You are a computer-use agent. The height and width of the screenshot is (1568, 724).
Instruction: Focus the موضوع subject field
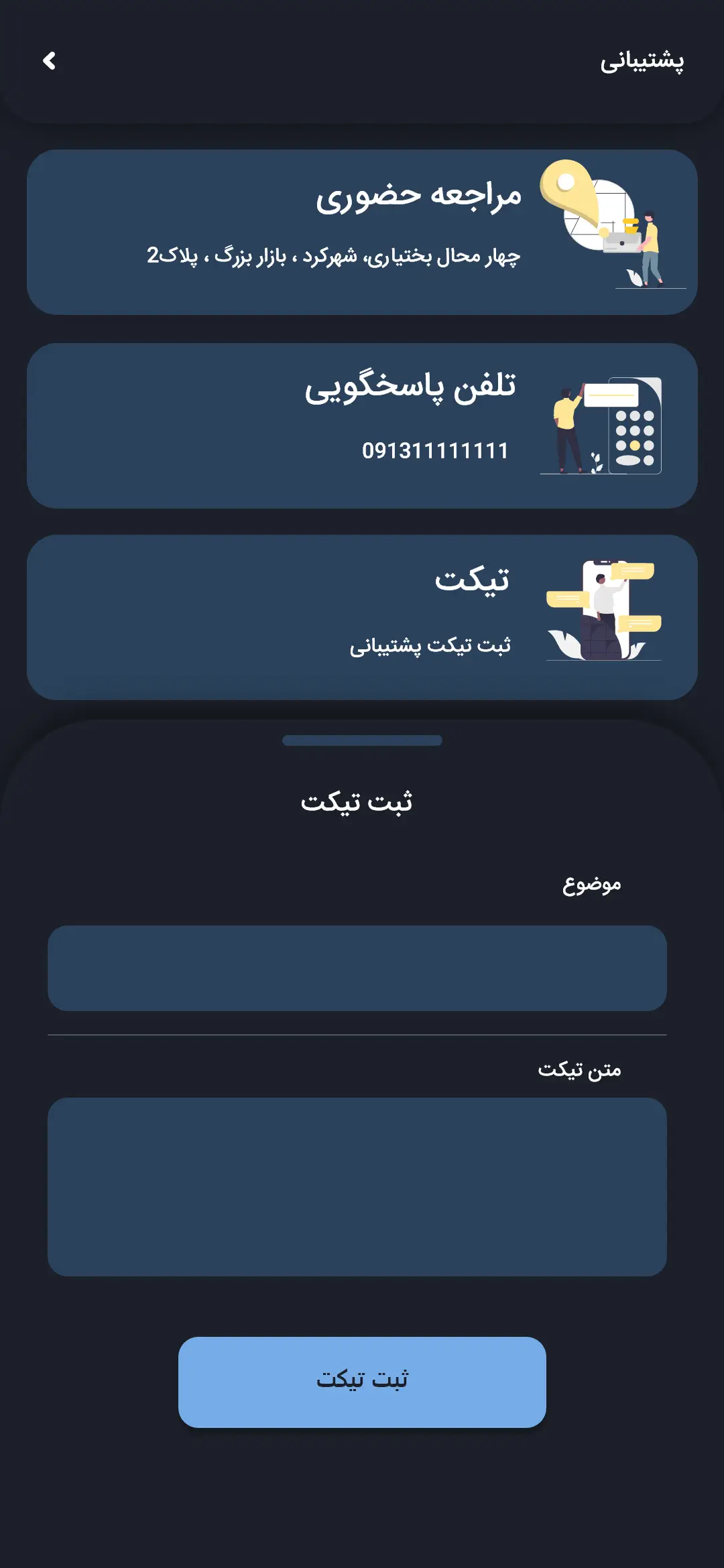[x=357, y=968]
